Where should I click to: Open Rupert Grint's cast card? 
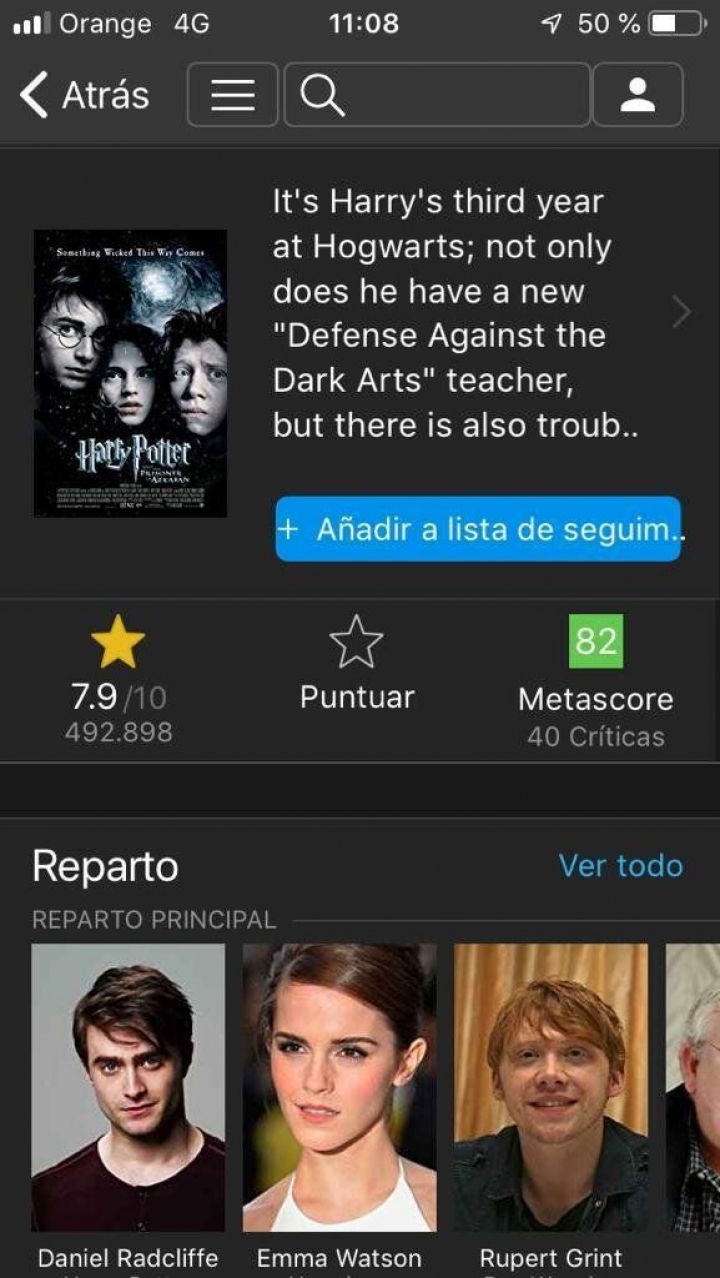coord(551,1090)
